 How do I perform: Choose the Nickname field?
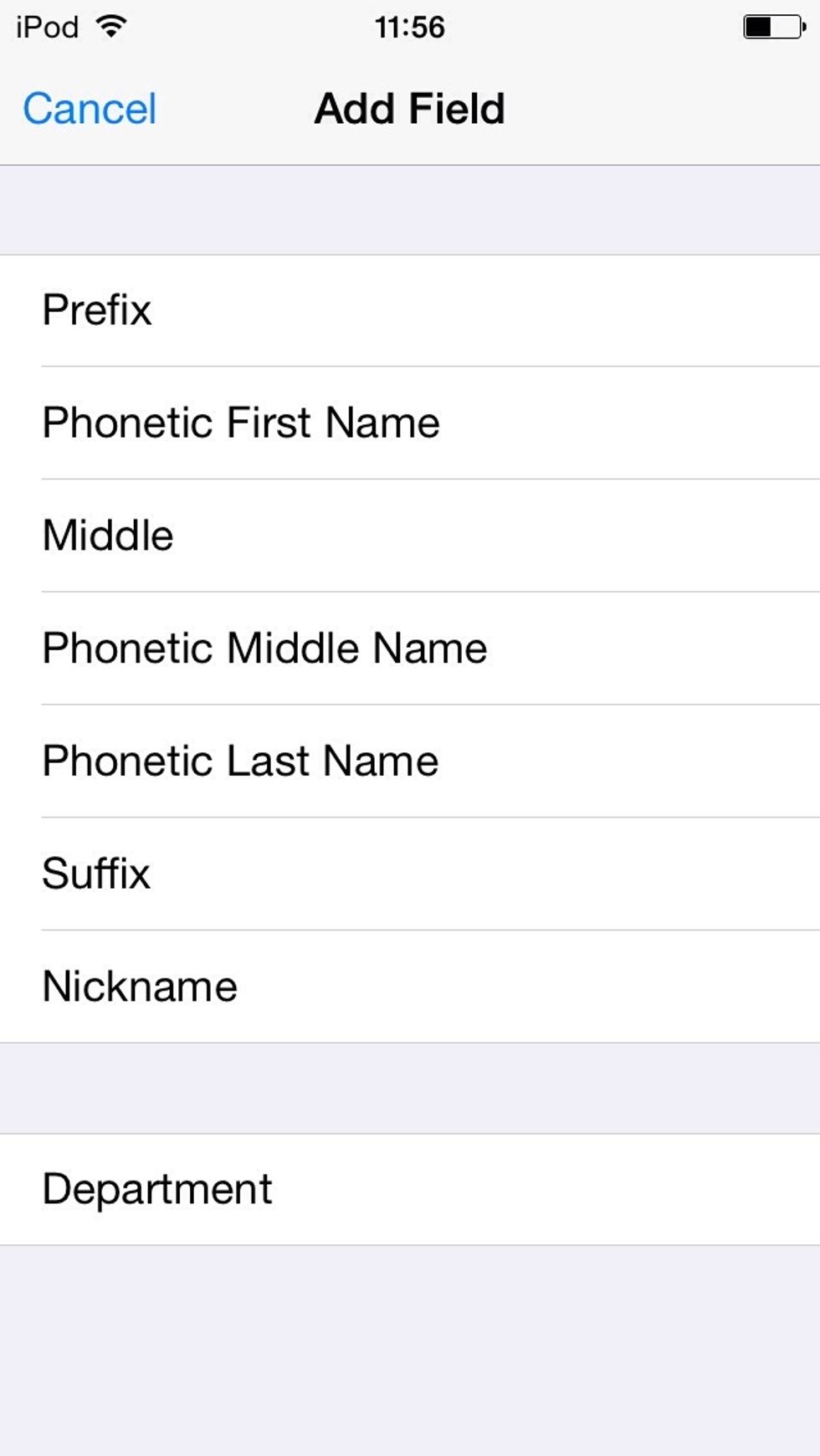(410, 987)
